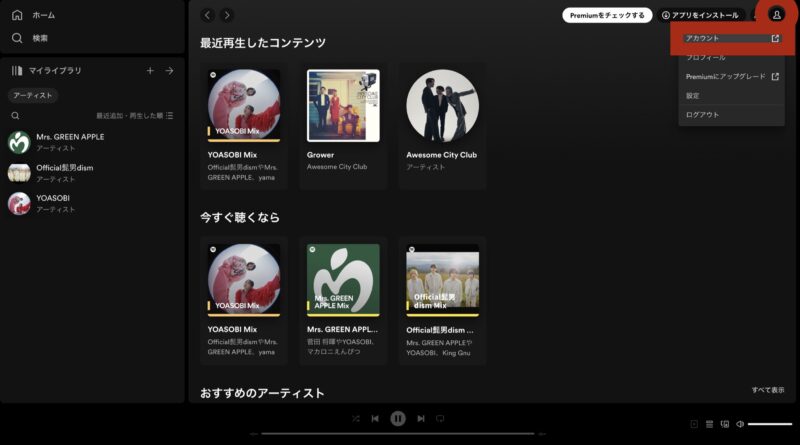Open すべて表示 for recommended artists
The height and width of the screenshot is (445, 800).
tap(768, 390)
